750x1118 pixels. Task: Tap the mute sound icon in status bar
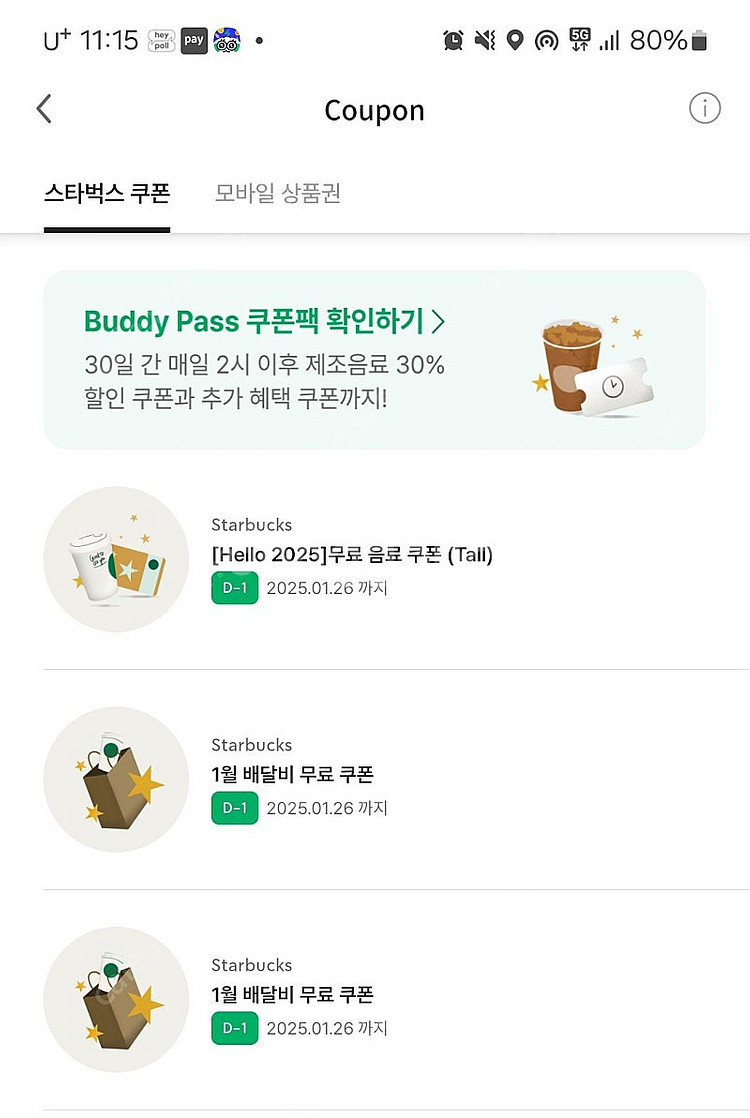(485, 40)
